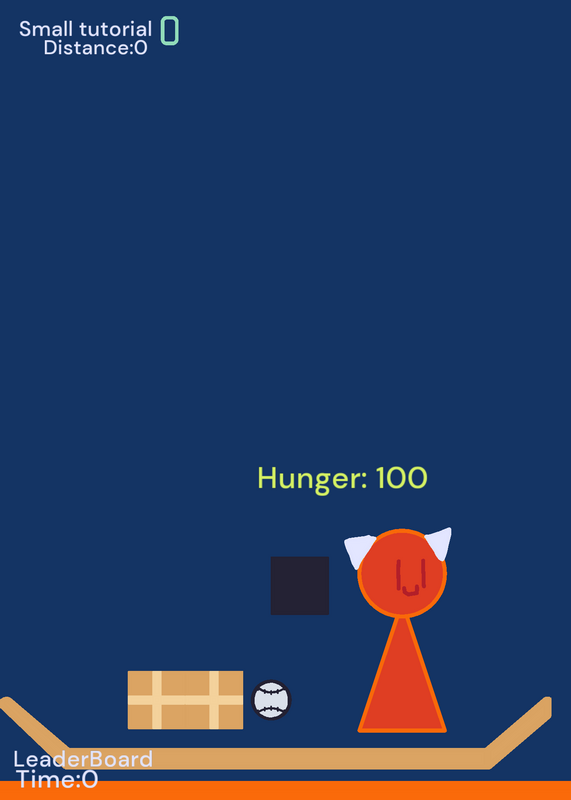Open the LeaderBoard

83,759
